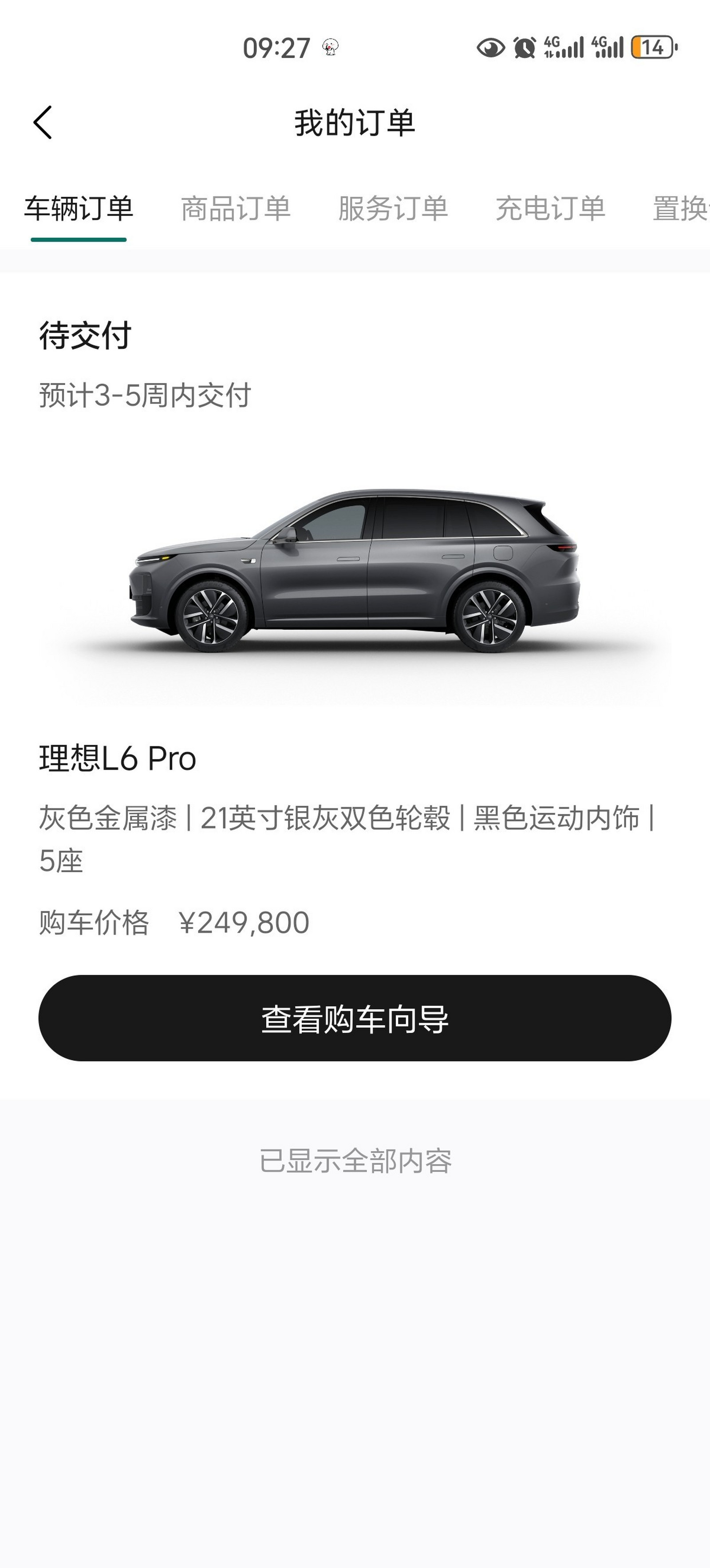710x1568 pixels.
Task: Open the 理想L6 Pro order details
Action: 118,758
